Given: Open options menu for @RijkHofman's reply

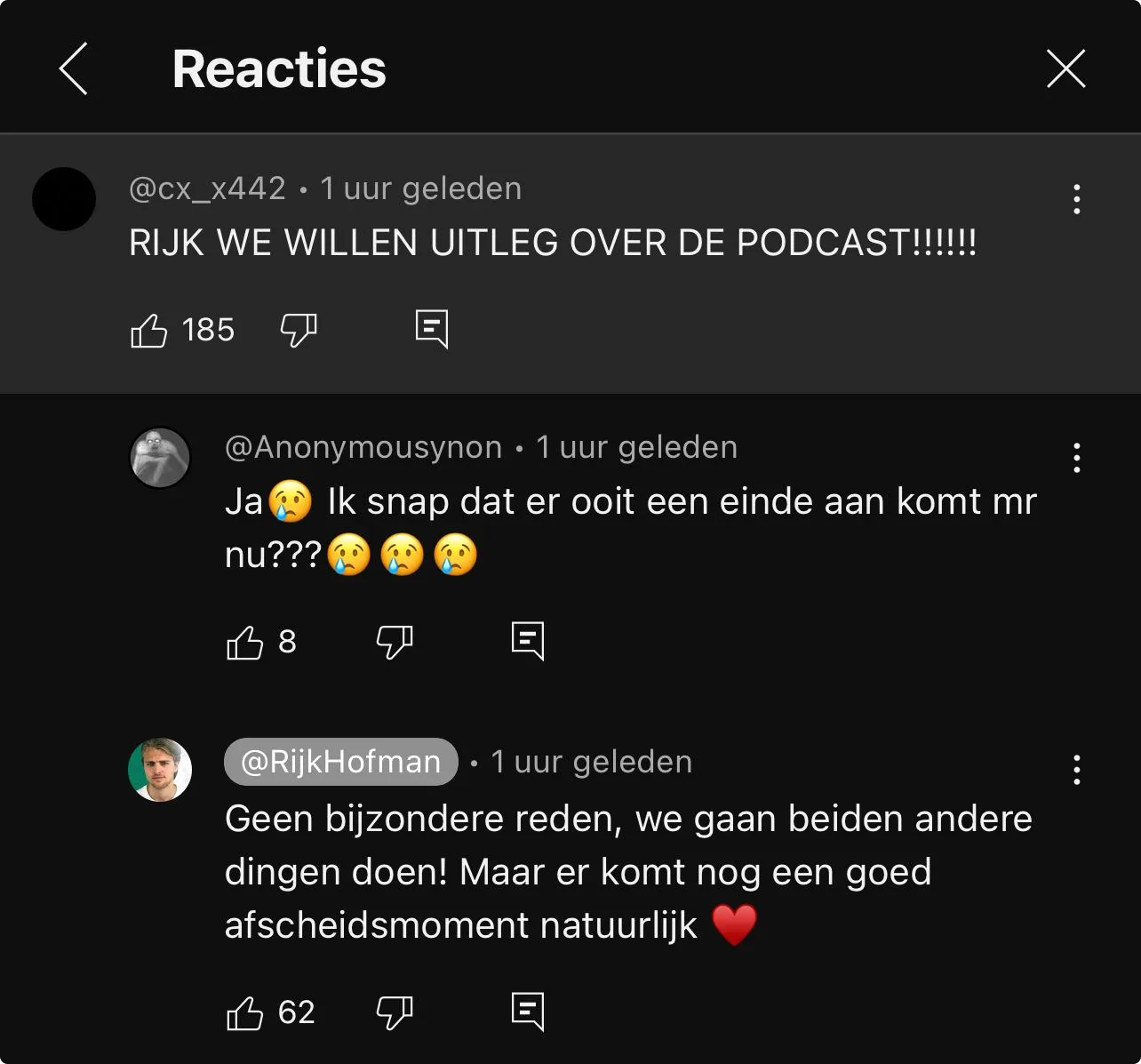Looking at the screenshot, I should pos(1076,769).
